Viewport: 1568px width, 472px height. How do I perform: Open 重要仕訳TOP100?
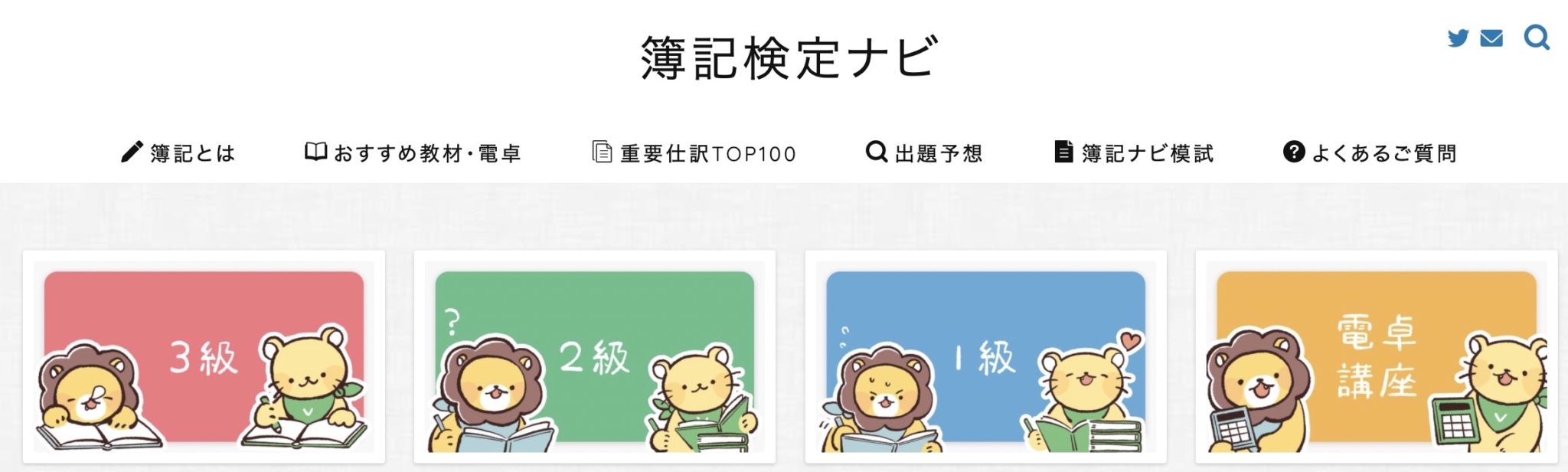(695, 153)
